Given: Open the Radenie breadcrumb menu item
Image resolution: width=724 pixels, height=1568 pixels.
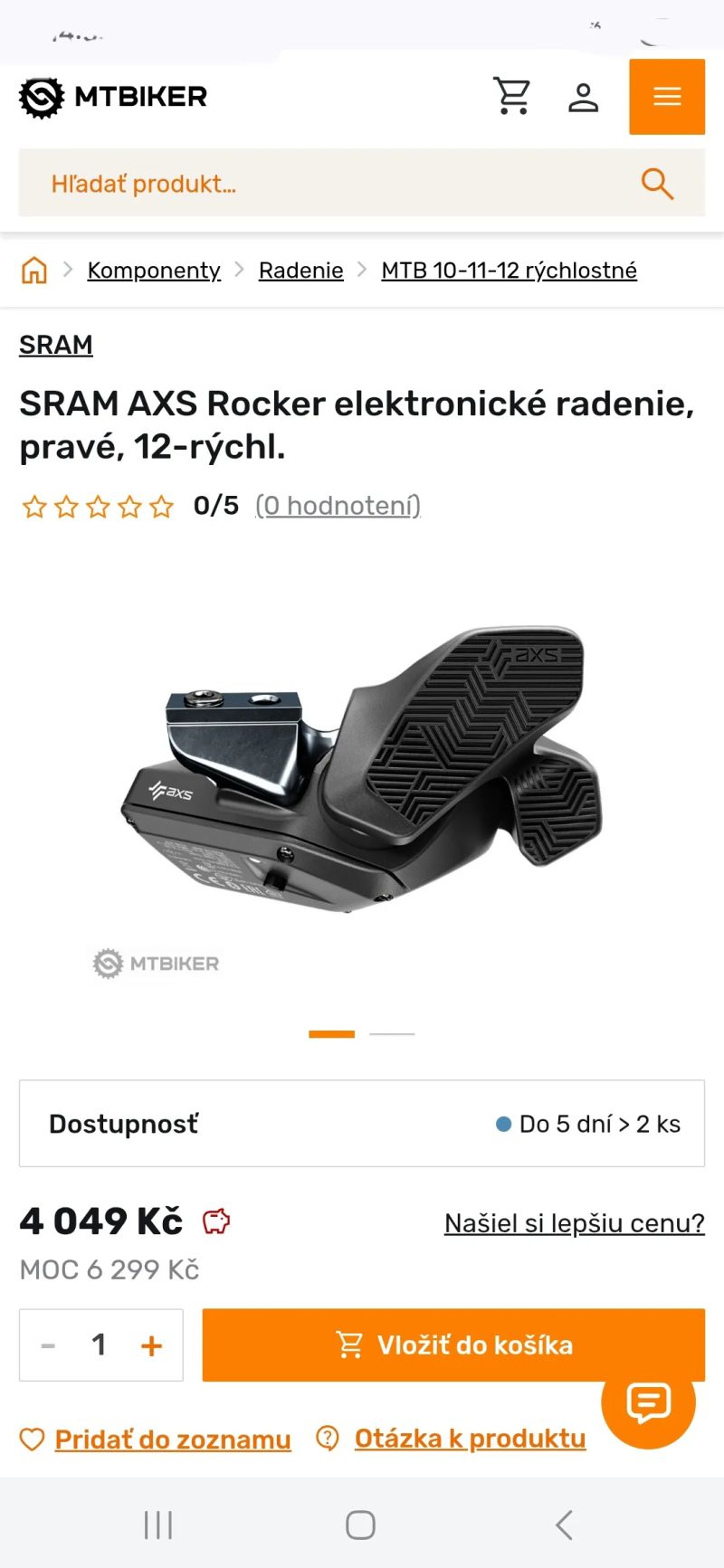Looking at the screenshot, I should coord(300,270).
